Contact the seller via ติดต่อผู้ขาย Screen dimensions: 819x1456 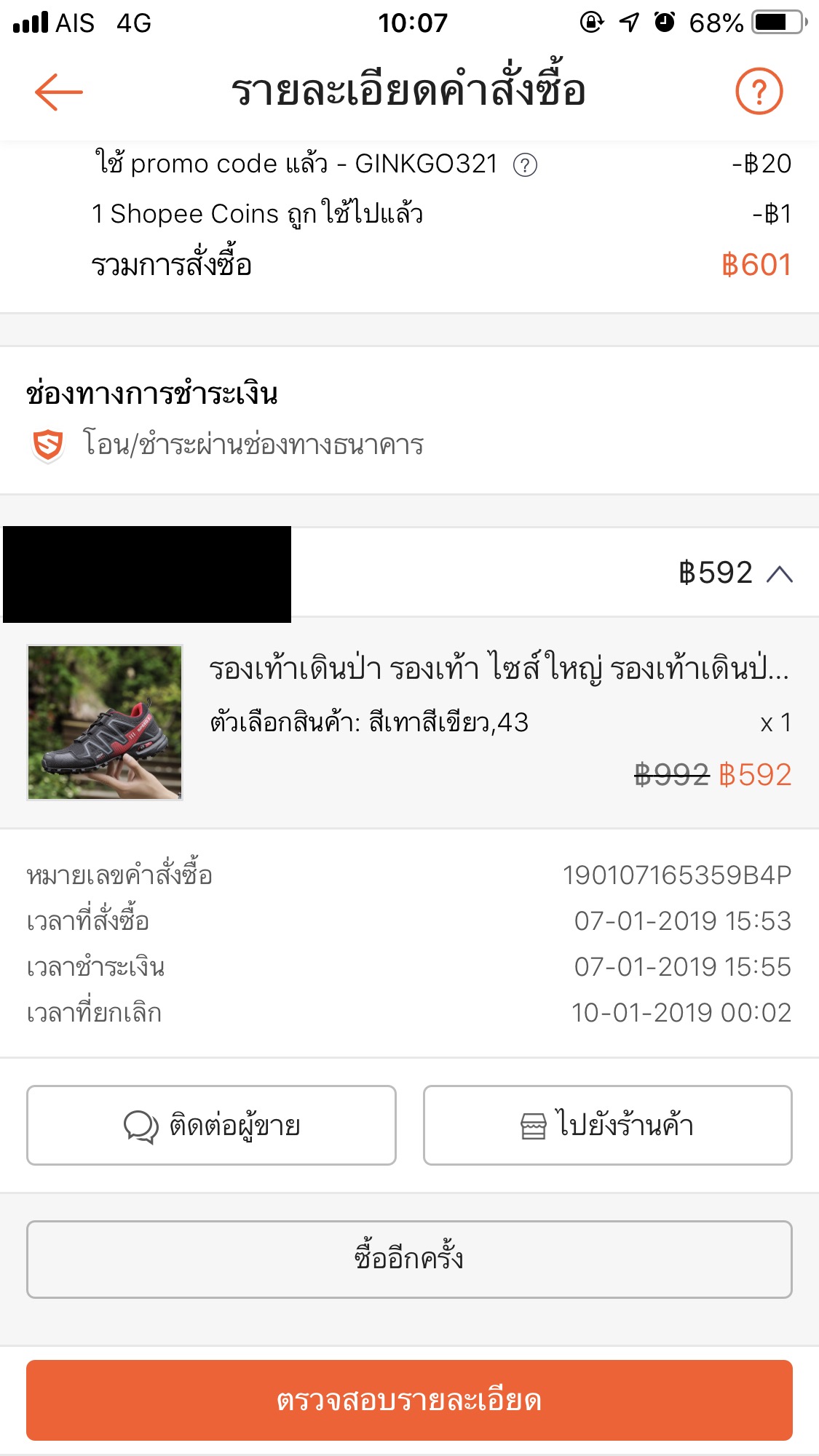click(211, 1125)
